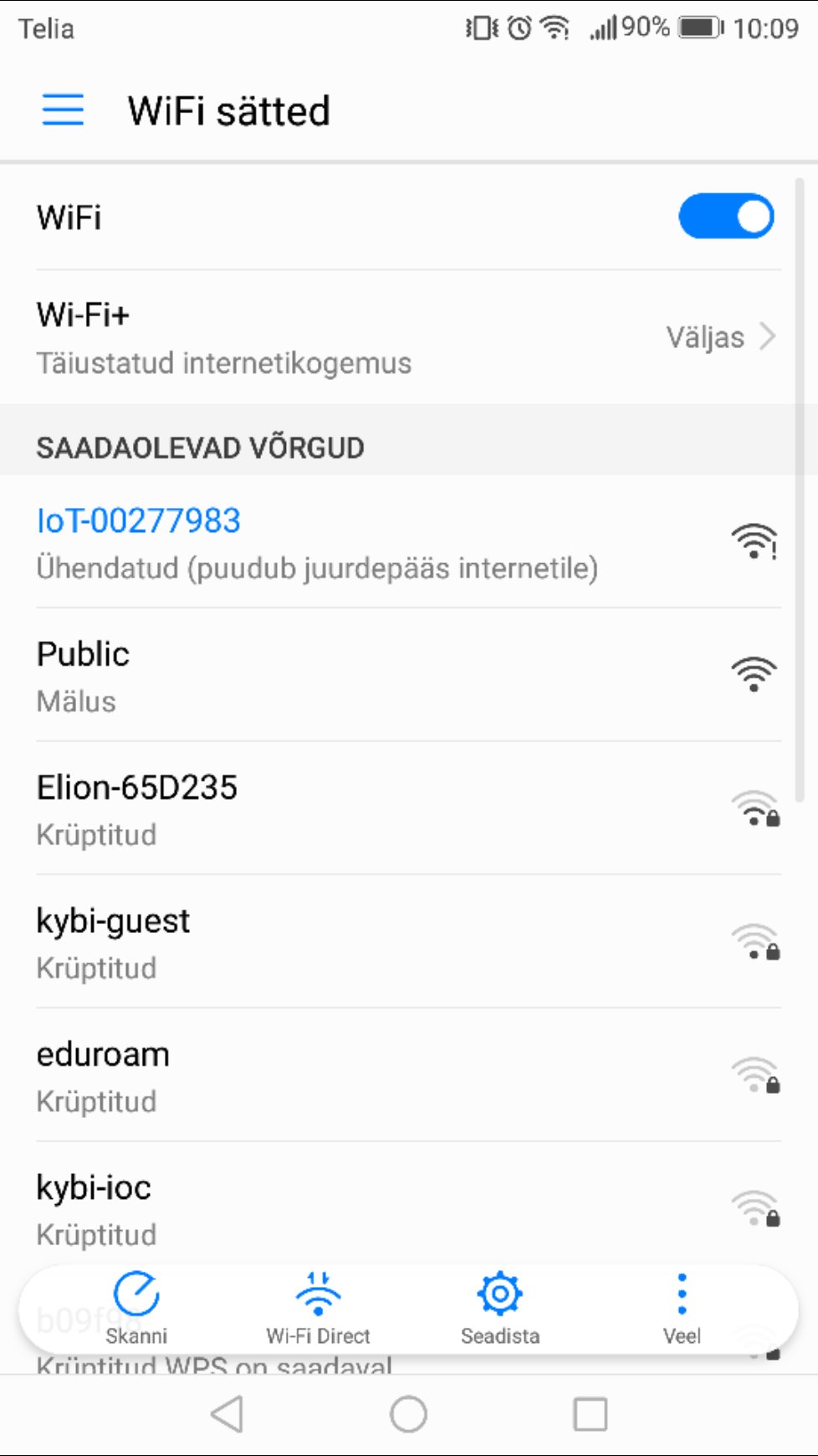Show more options under Veel
Screen dimensions: 818x1456
click(x=682, y=1308)
